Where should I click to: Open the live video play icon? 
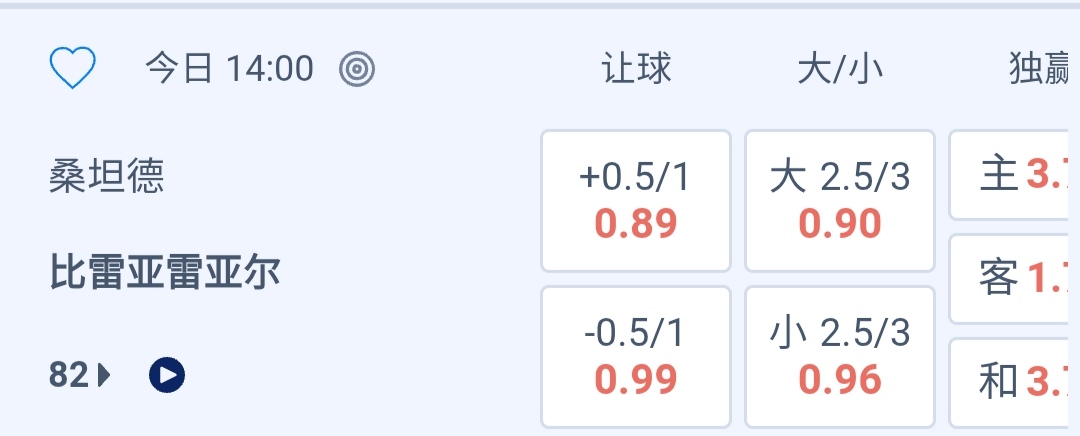[167, 376]
